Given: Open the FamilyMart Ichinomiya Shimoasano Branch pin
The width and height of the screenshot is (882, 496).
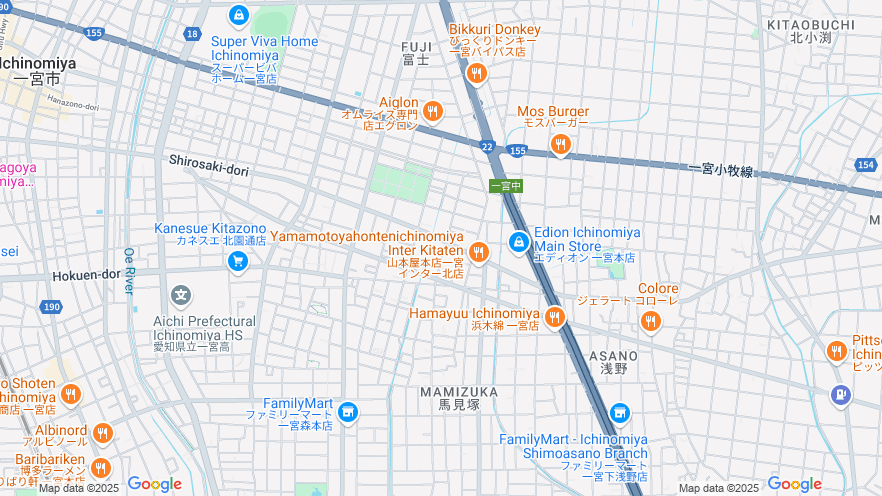Looking at the screenshot, I should [x=619, y=412].
